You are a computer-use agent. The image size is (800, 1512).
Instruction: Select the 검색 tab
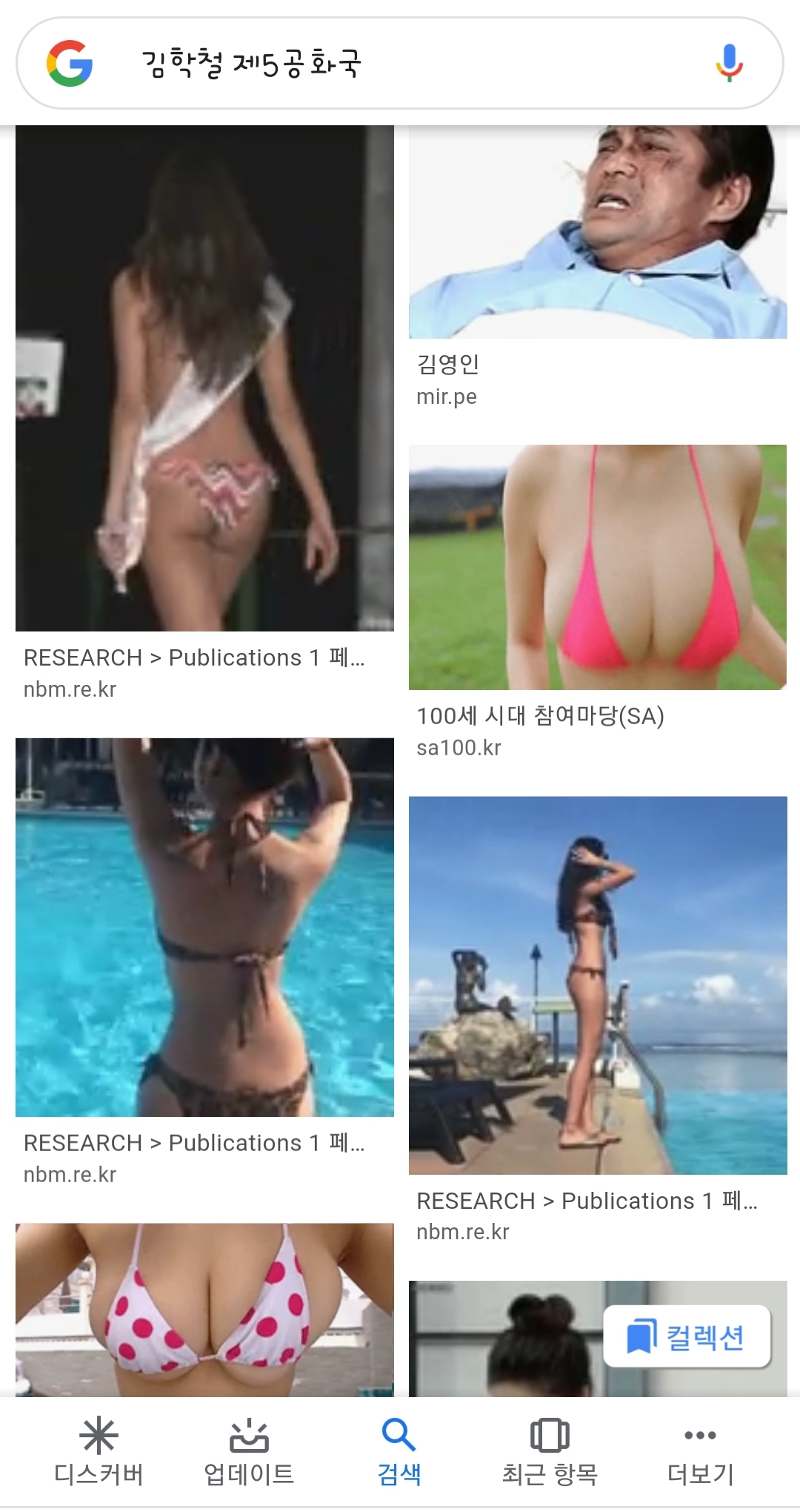point(399,1453)
